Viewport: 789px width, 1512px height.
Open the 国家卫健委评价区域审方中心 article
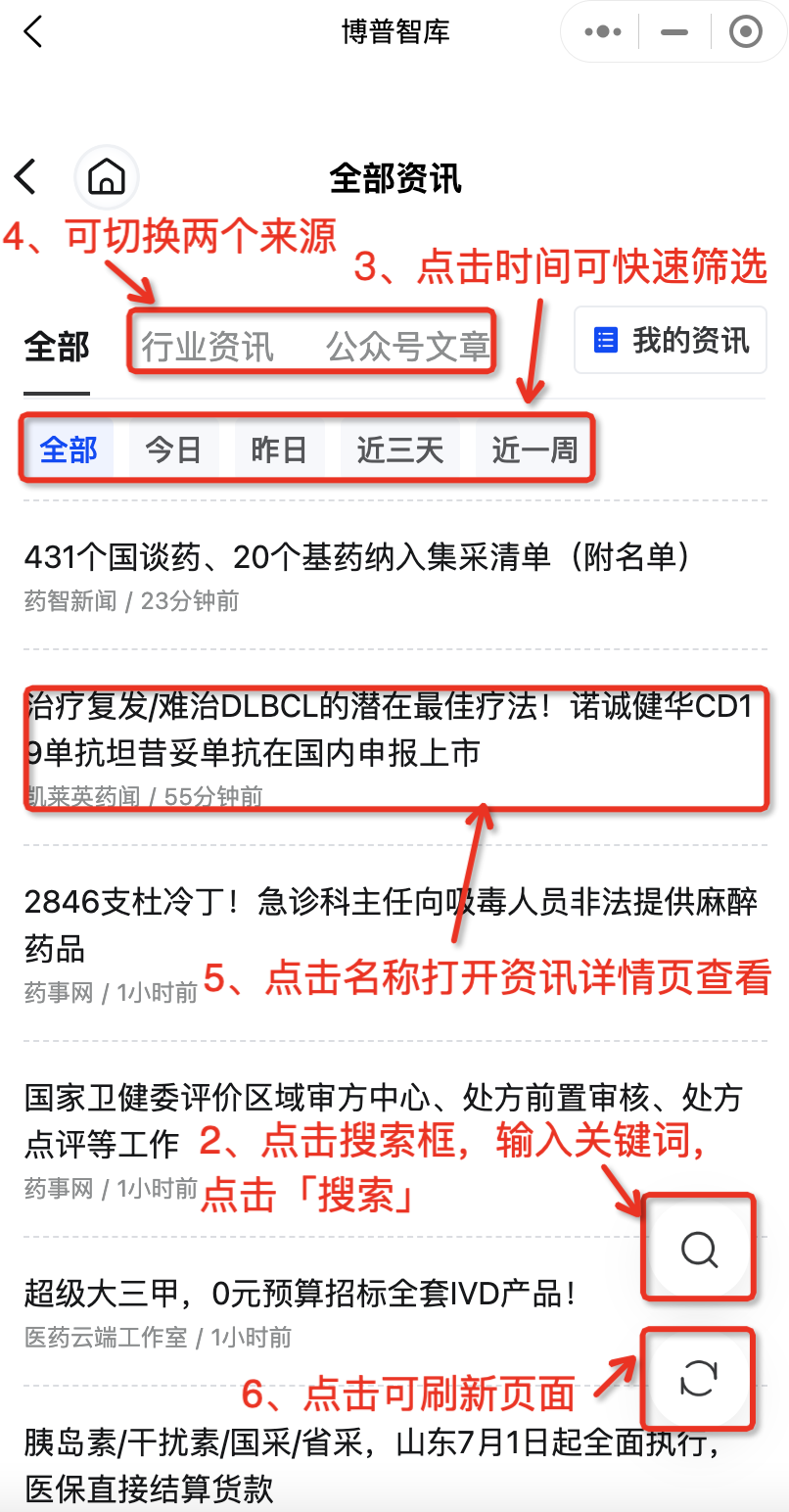click(x=382, y=1099)
